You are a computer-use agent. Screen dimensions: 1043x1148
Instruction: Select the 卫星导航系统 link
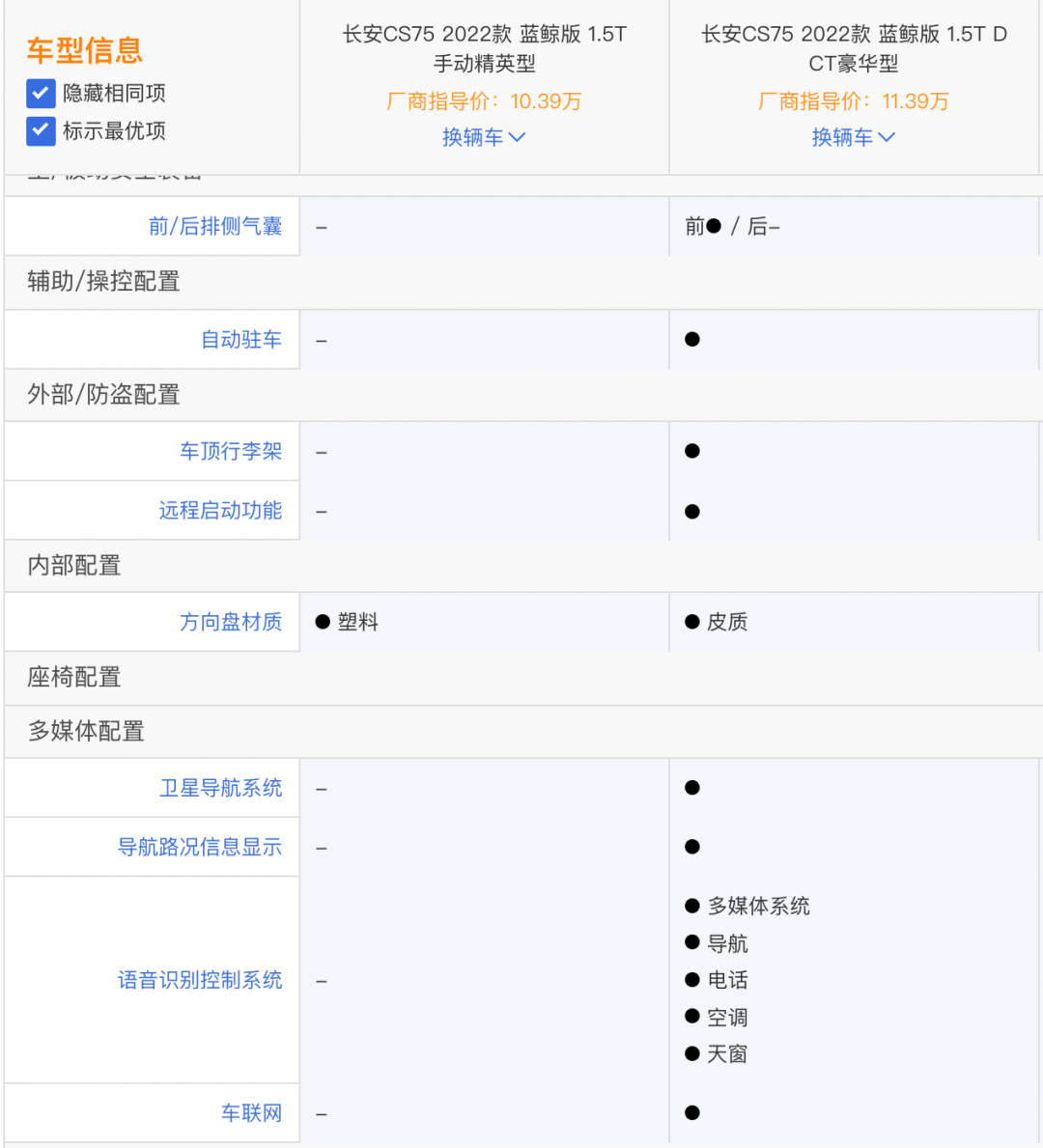tap(220, 788)
